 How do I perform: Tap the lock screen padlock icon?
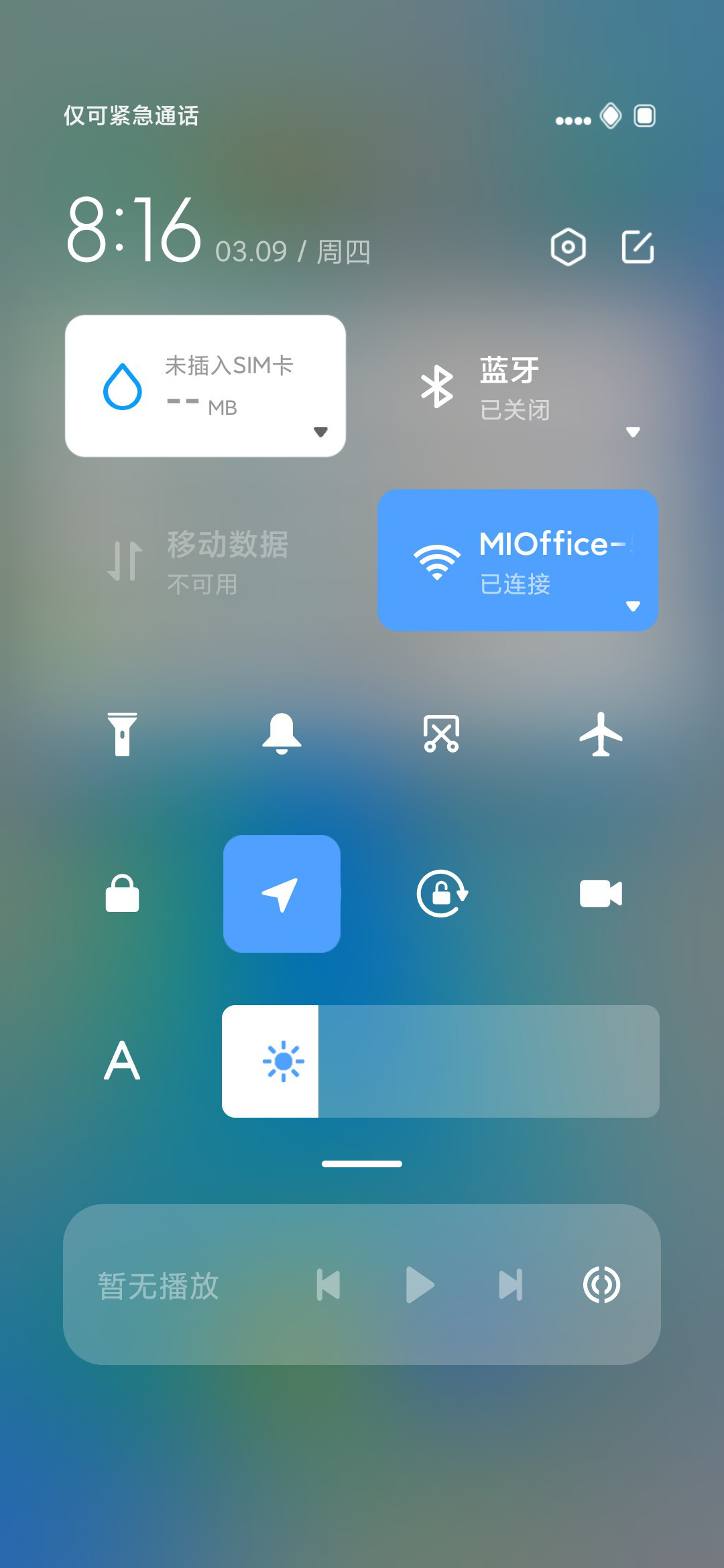[122, 893]
